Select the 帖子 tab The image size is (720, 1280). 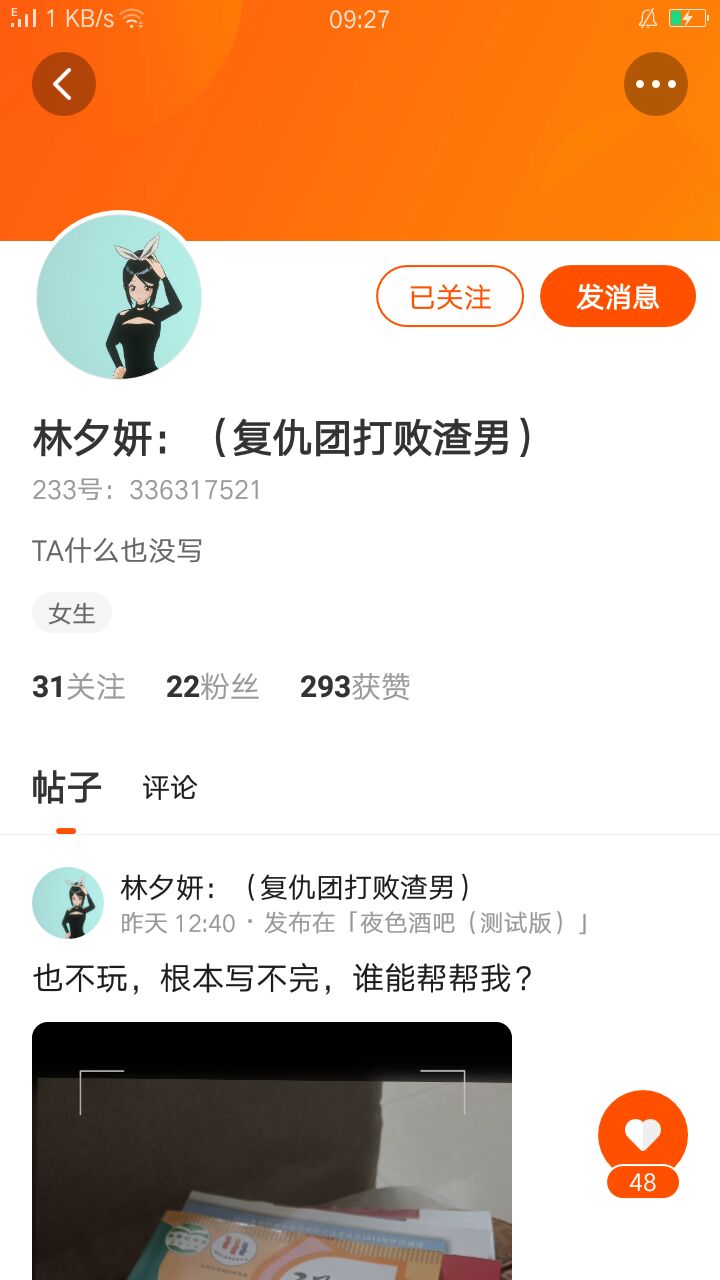(67, 788)
